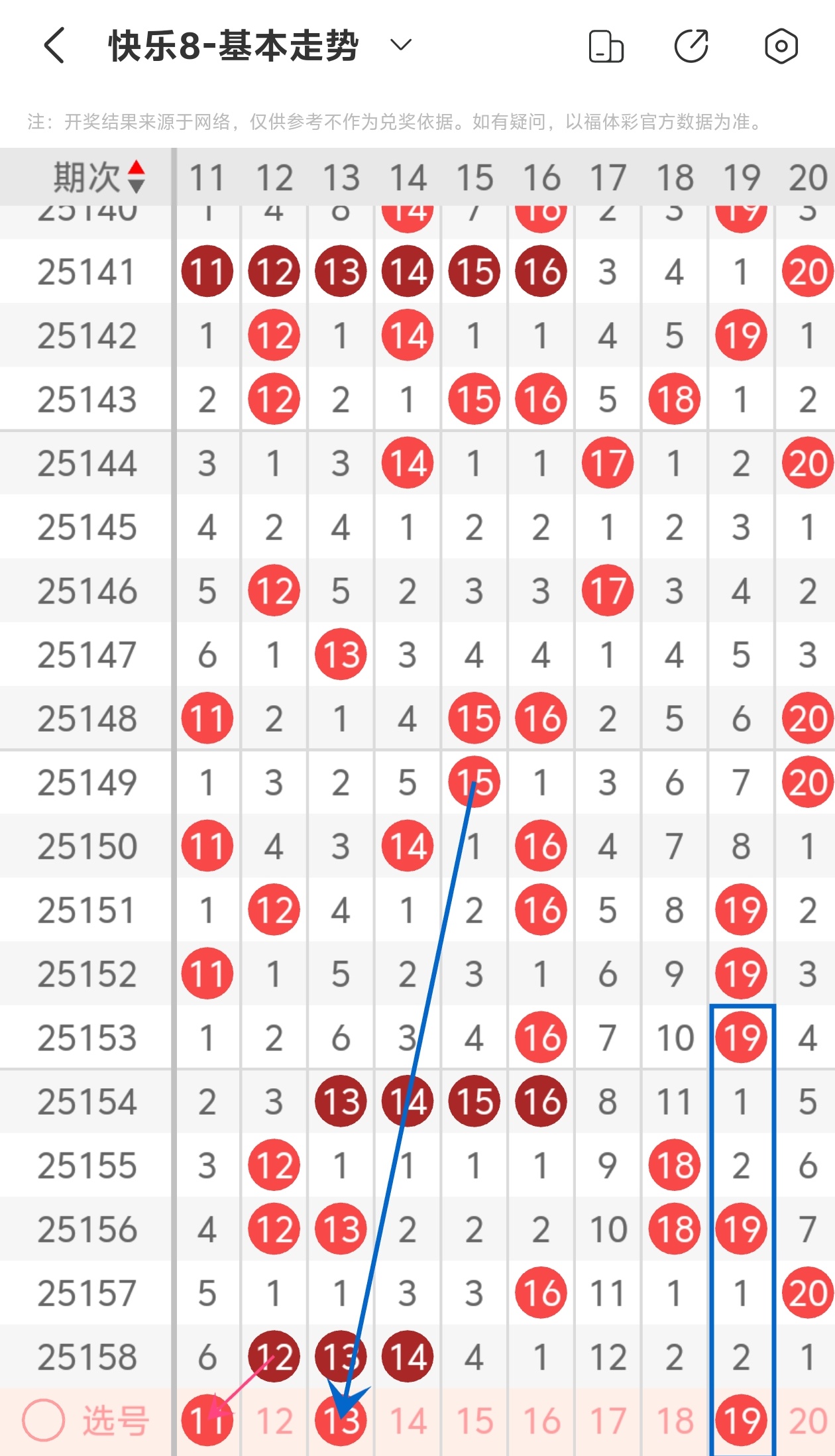Screen dimensions: 835x1456
Task: Rotate the chart to landscape view
Action: pyautogui.click(x=606, y=46)
